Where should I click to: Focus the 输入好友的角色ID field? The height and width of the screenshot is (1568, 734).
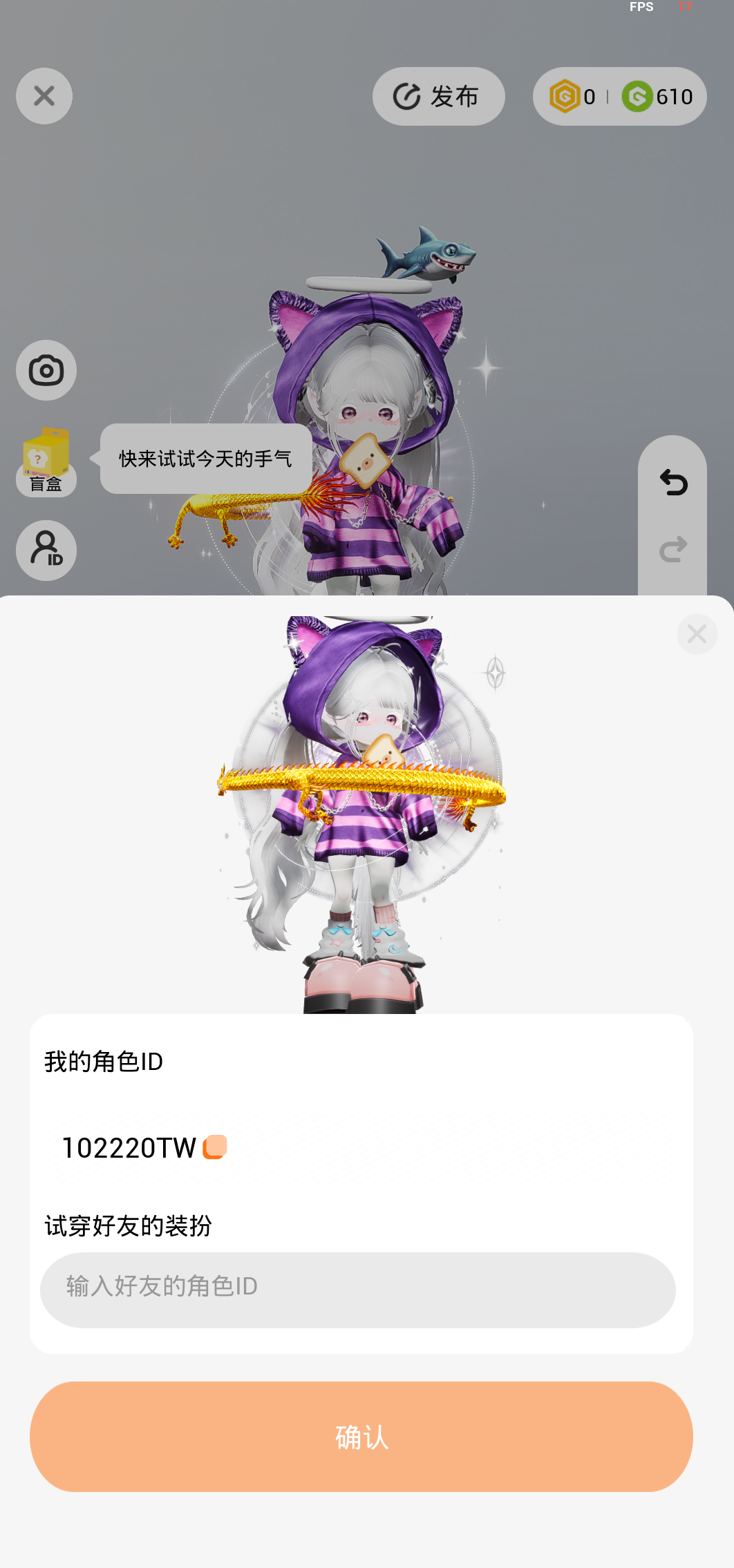[358, 1289]
